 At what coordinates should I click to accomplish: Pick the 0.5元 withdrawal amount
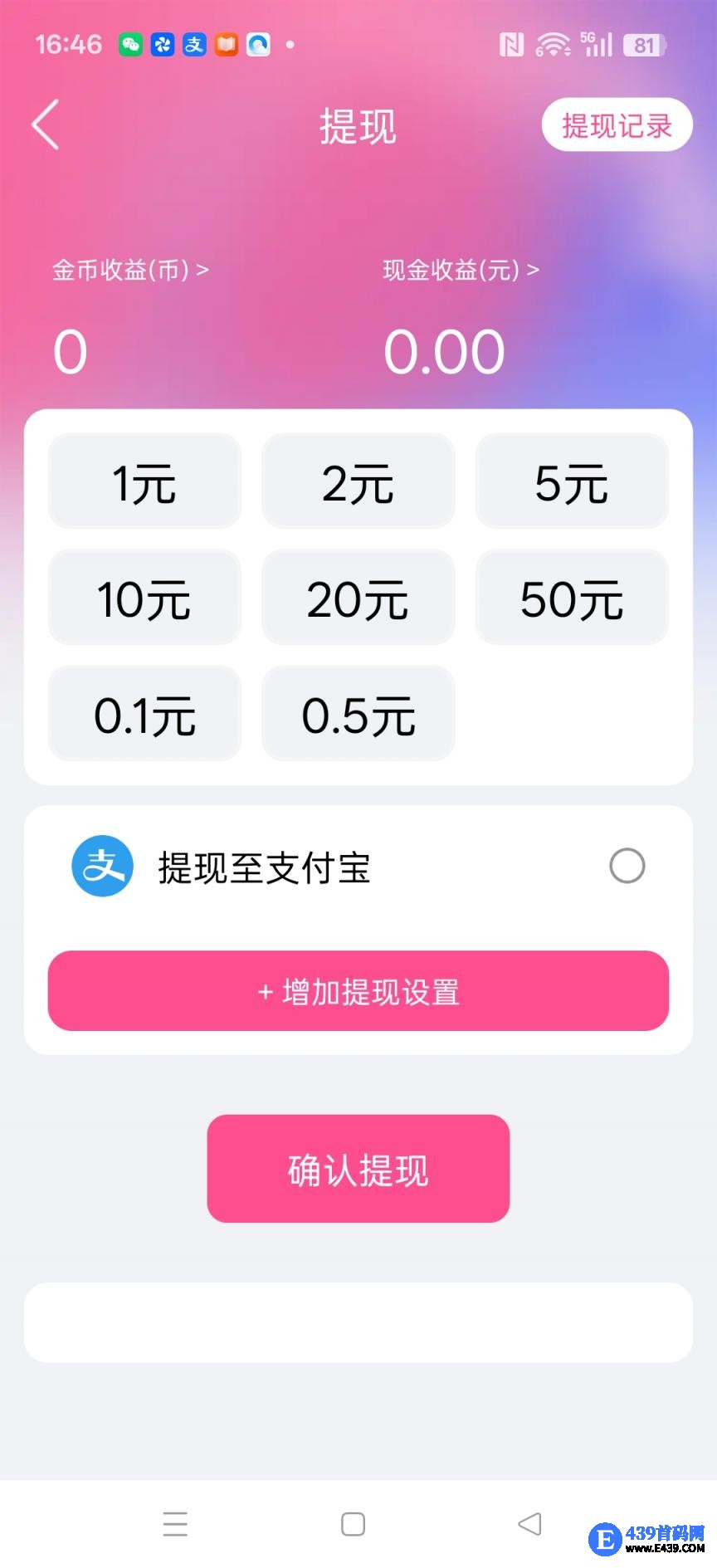coord(358,714)
